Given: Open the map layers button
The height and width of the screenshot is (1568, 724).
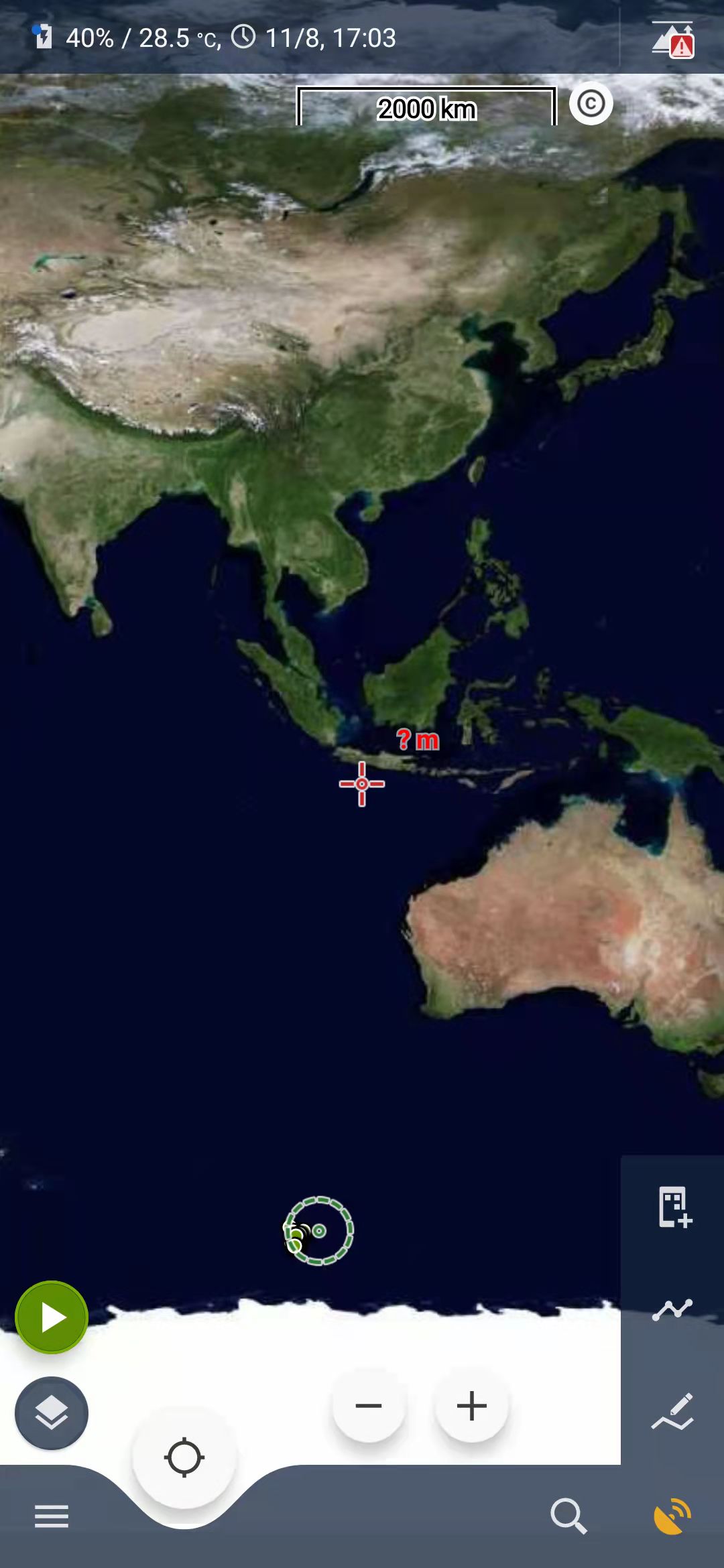Looking at the screenshot, I should pyautogui.click(x=52, y=1413).
